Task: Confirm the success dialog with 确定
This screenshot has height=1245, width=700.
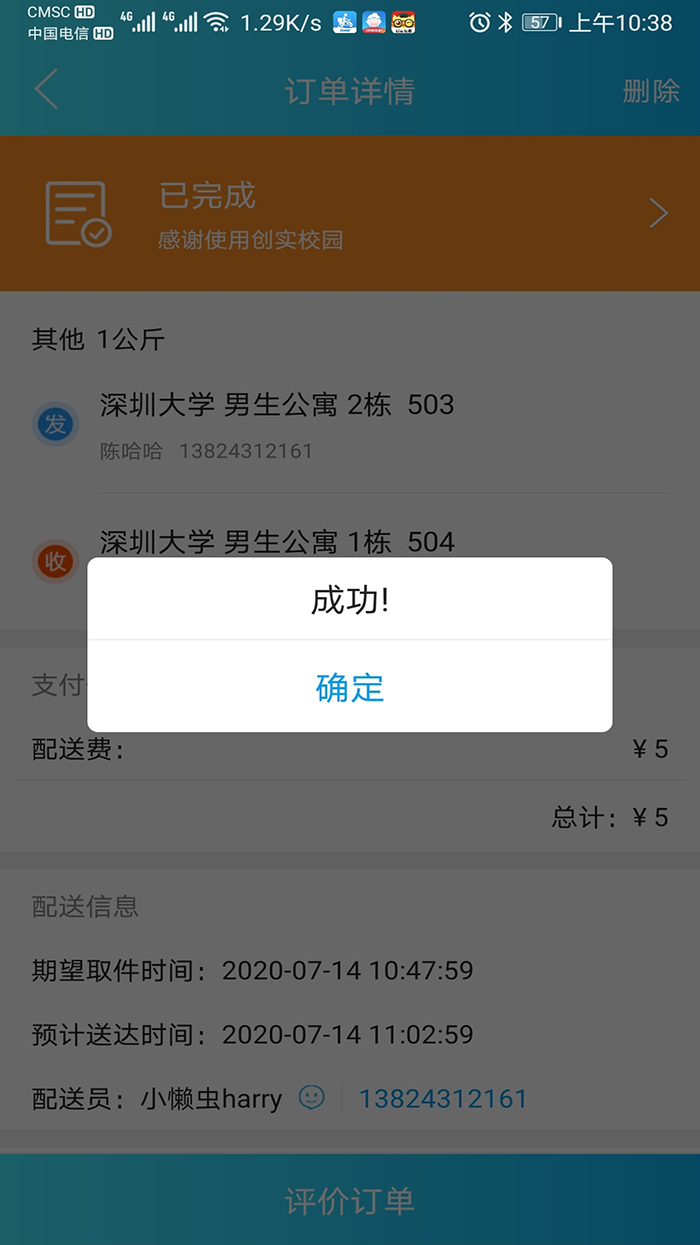Action: coord(350,688)
